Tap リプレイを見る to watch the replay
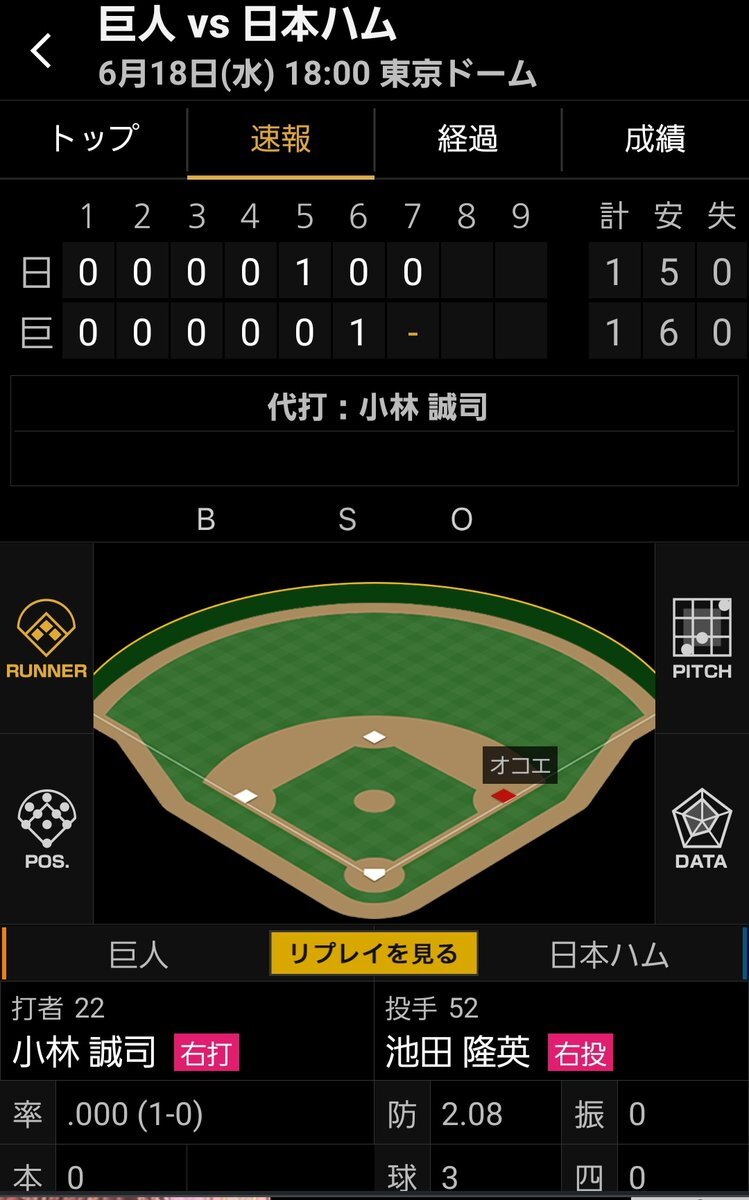This screenshot has width=749, height=1200. pyautogui.click(x=374, y=953)
